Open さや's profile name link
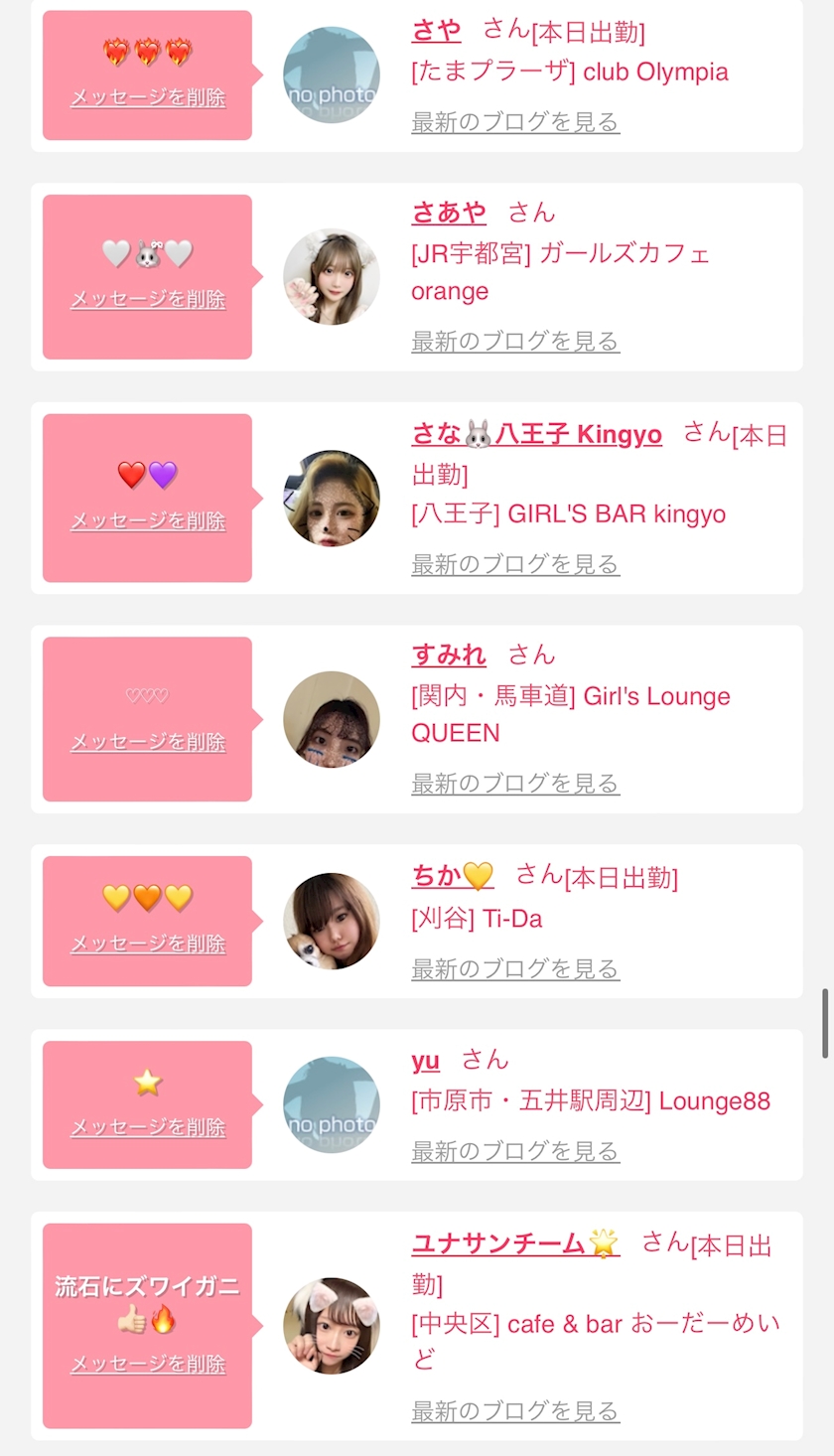Image resolution: width=834 pixels, height=1456 pixels. tap(436, 30)
